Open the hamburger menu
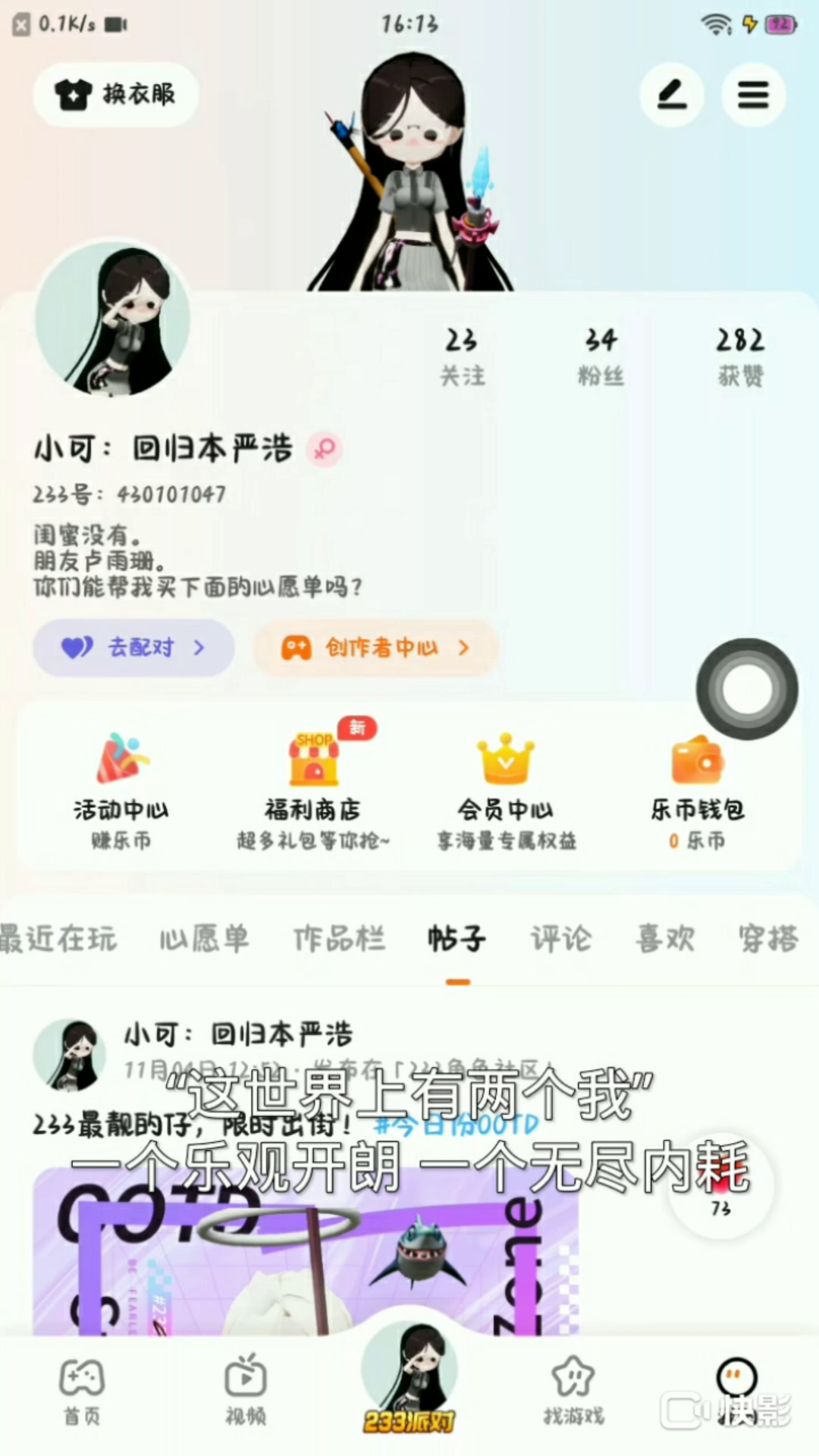Image resolution: width=819 pixels, height=1456 pixels. pyautogui.click(x=753, y=95)
